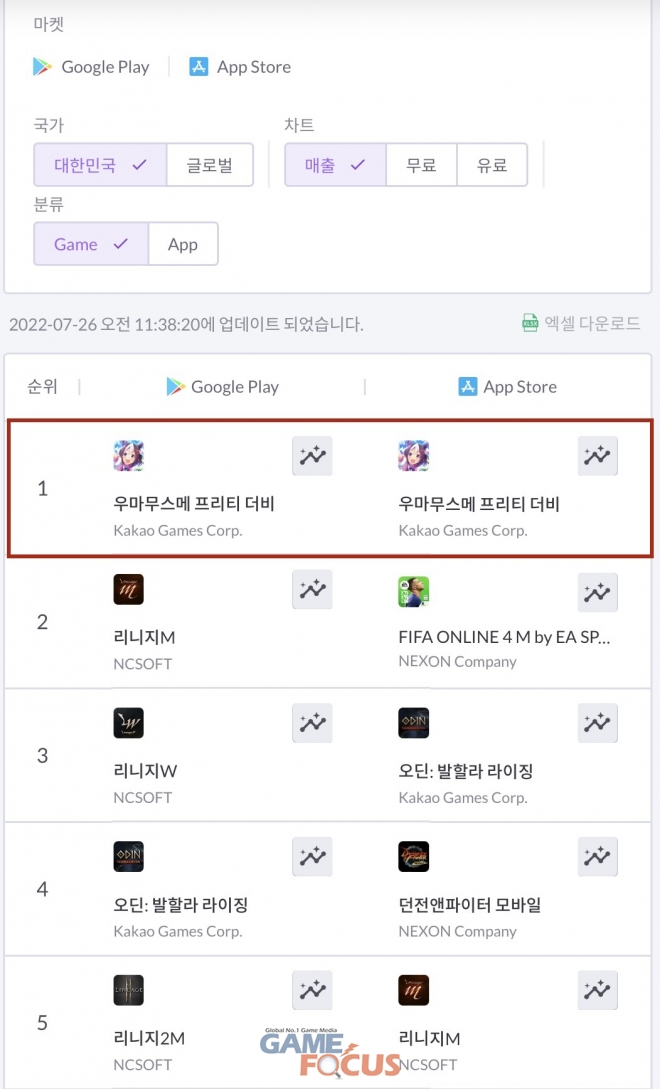The height and width of the screenshot is (1089, 660).
Task: Download the ranking via 엑셀 다운로드
Action: [x=581, y=323]
